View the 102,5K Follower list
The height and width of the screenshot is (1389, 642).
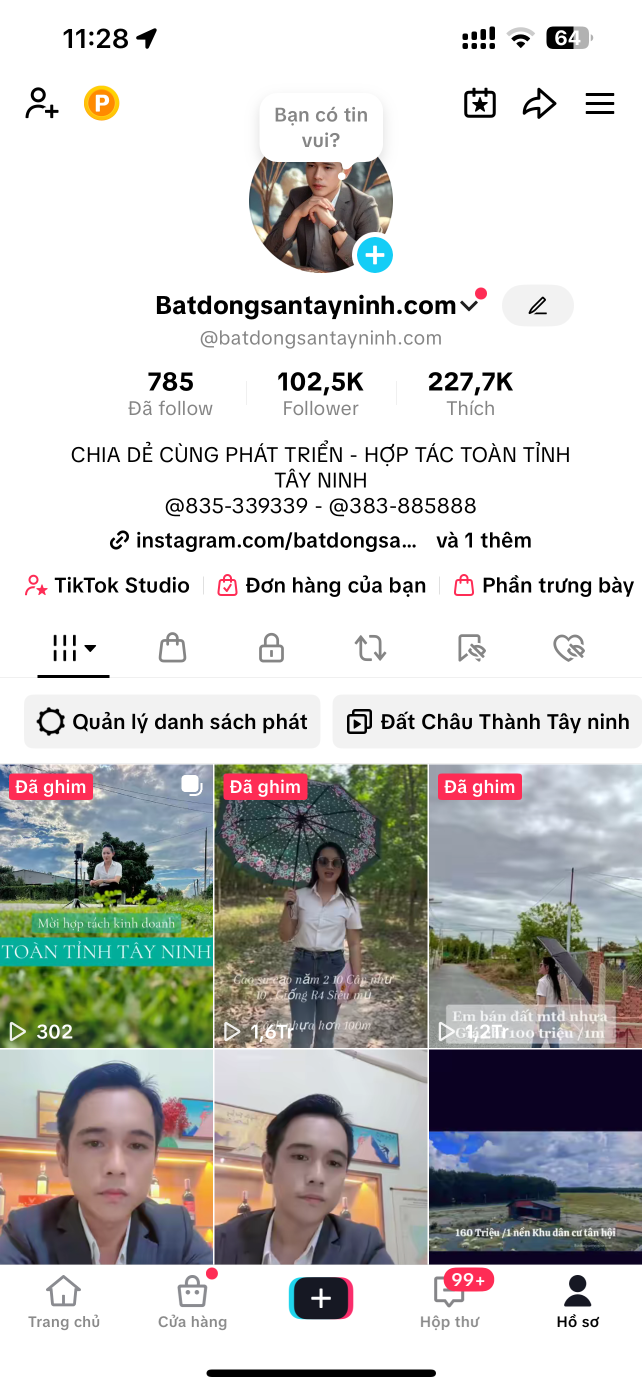coord(320,394)
